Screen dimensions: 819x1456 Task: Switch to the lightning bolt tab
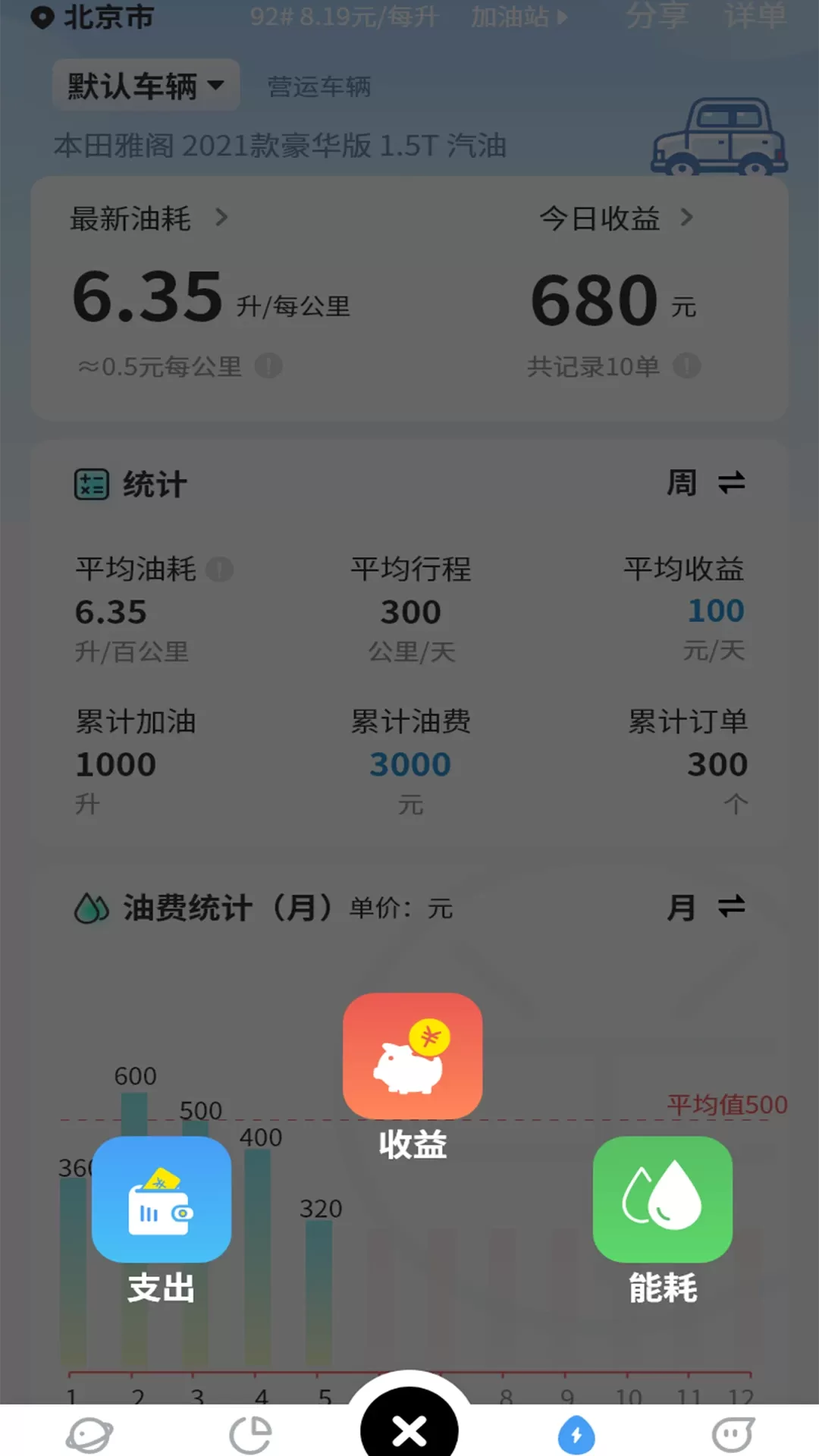pos(576,1435)
